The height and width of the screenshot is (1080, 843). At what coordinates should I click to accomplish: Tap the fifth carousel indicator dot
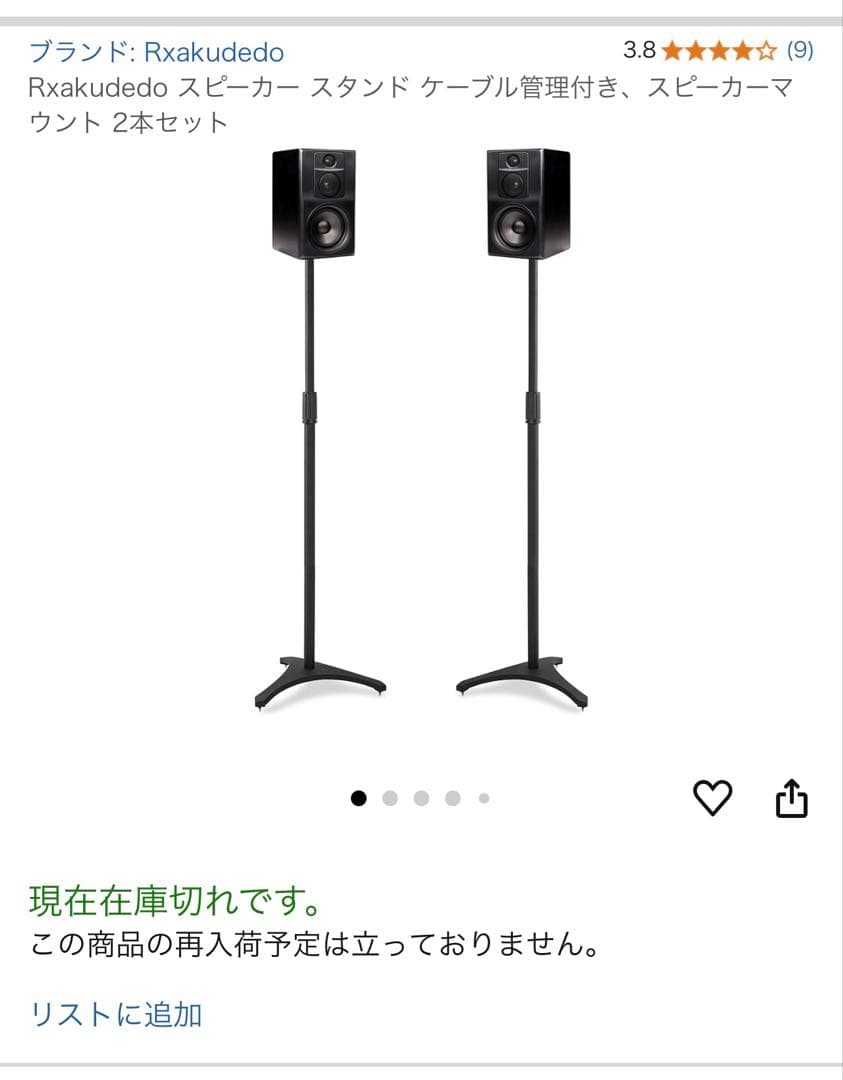click(x=484, y=798)
